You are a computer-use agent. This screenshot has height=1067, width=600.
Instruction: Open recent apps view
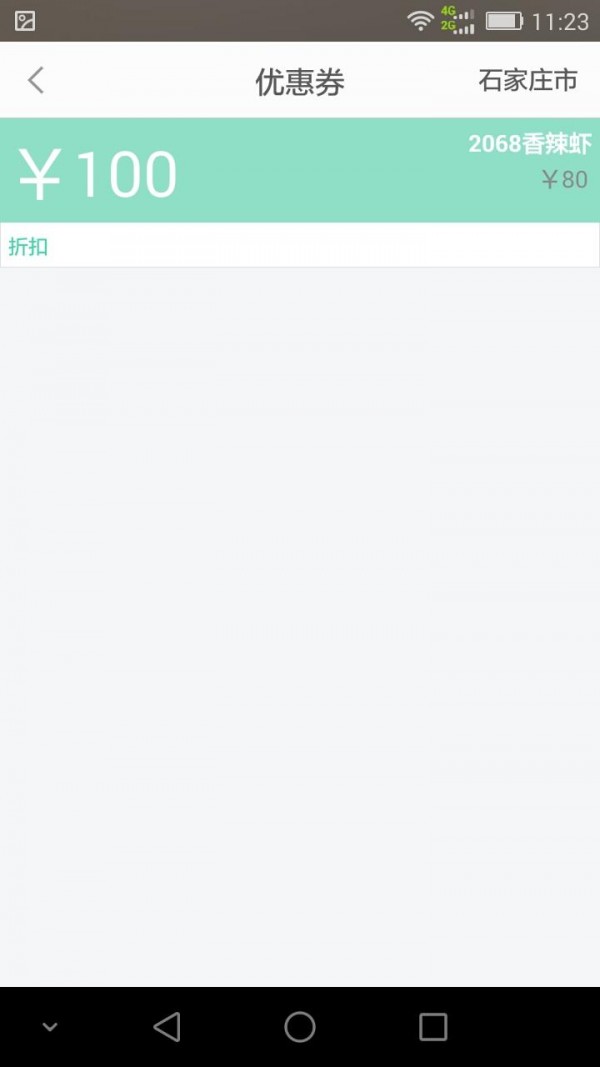click(x=433, y=1027)
